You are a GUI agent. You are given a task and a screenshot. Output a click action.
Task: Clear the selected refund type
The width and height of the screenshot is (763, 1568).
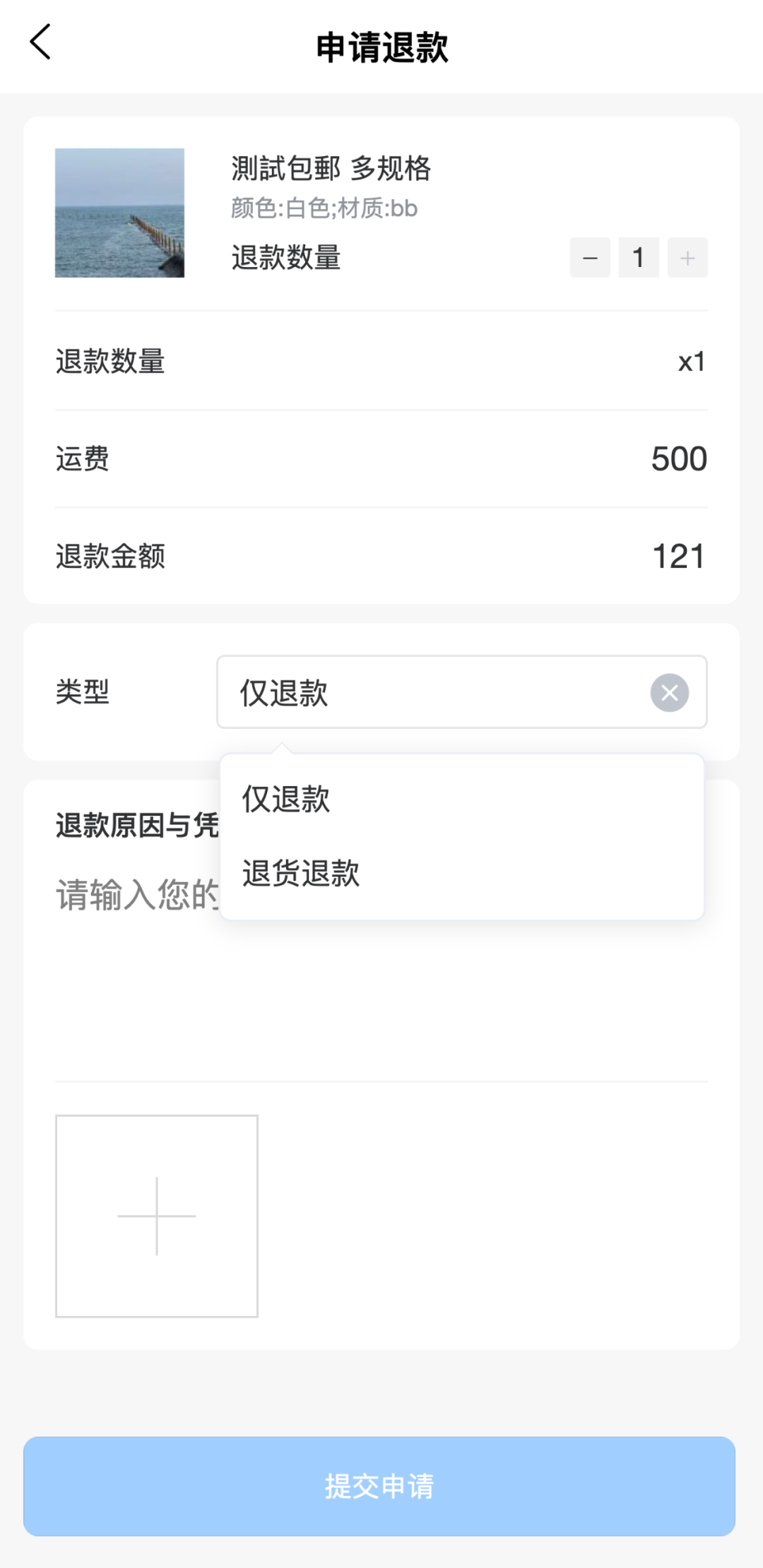pos(669,692)
